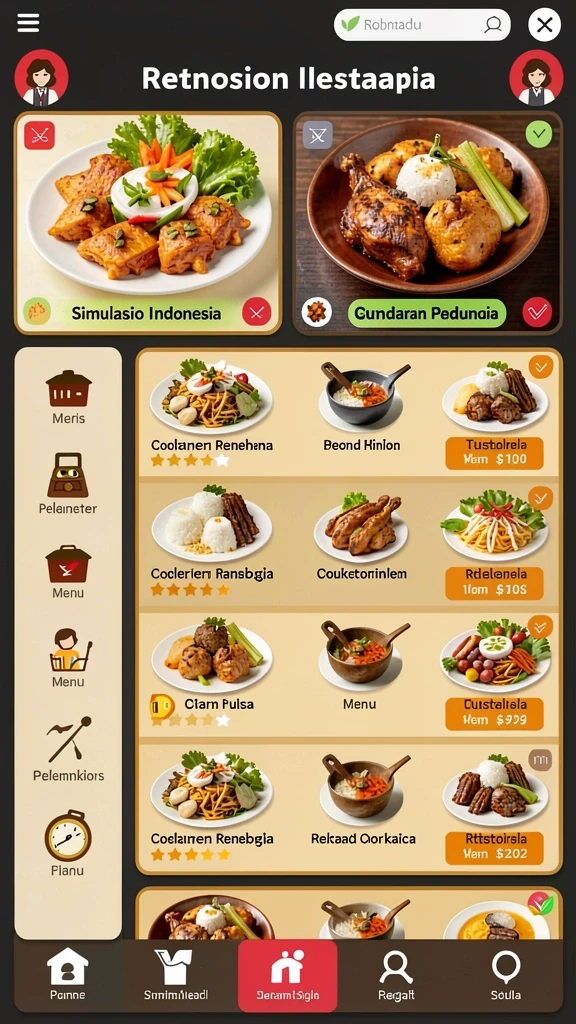Switch to the Soula tab
The height and width of the screenshot is (1024, 576).
[505, 975]
